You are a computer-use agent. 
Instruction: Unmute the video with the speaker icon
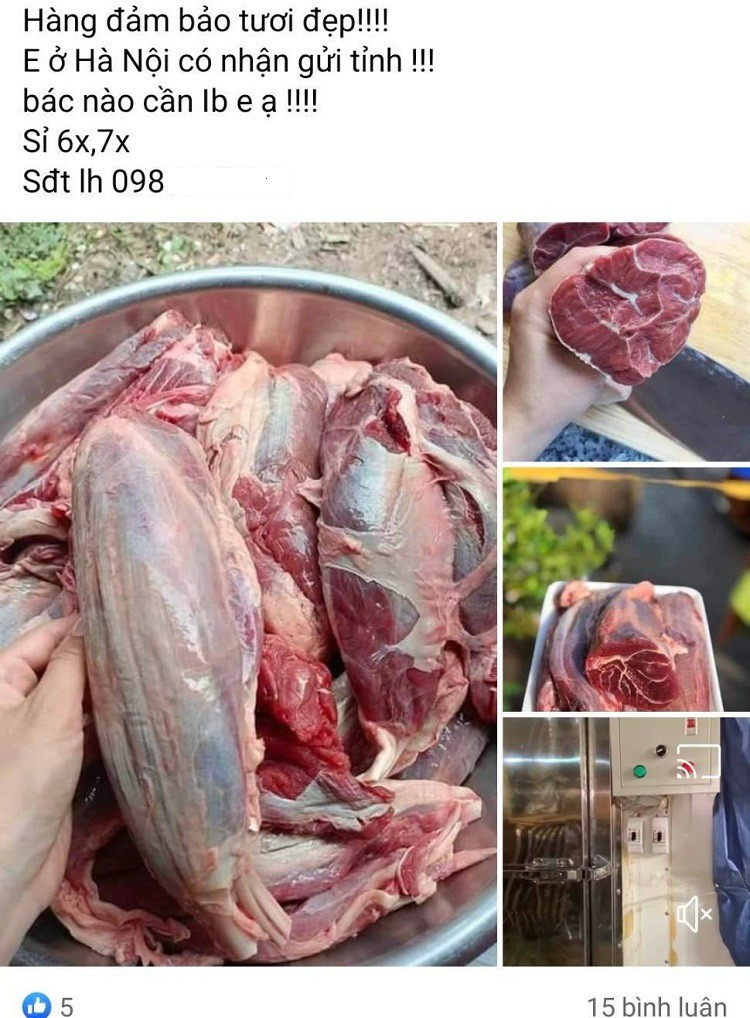[x=693, y=914]
